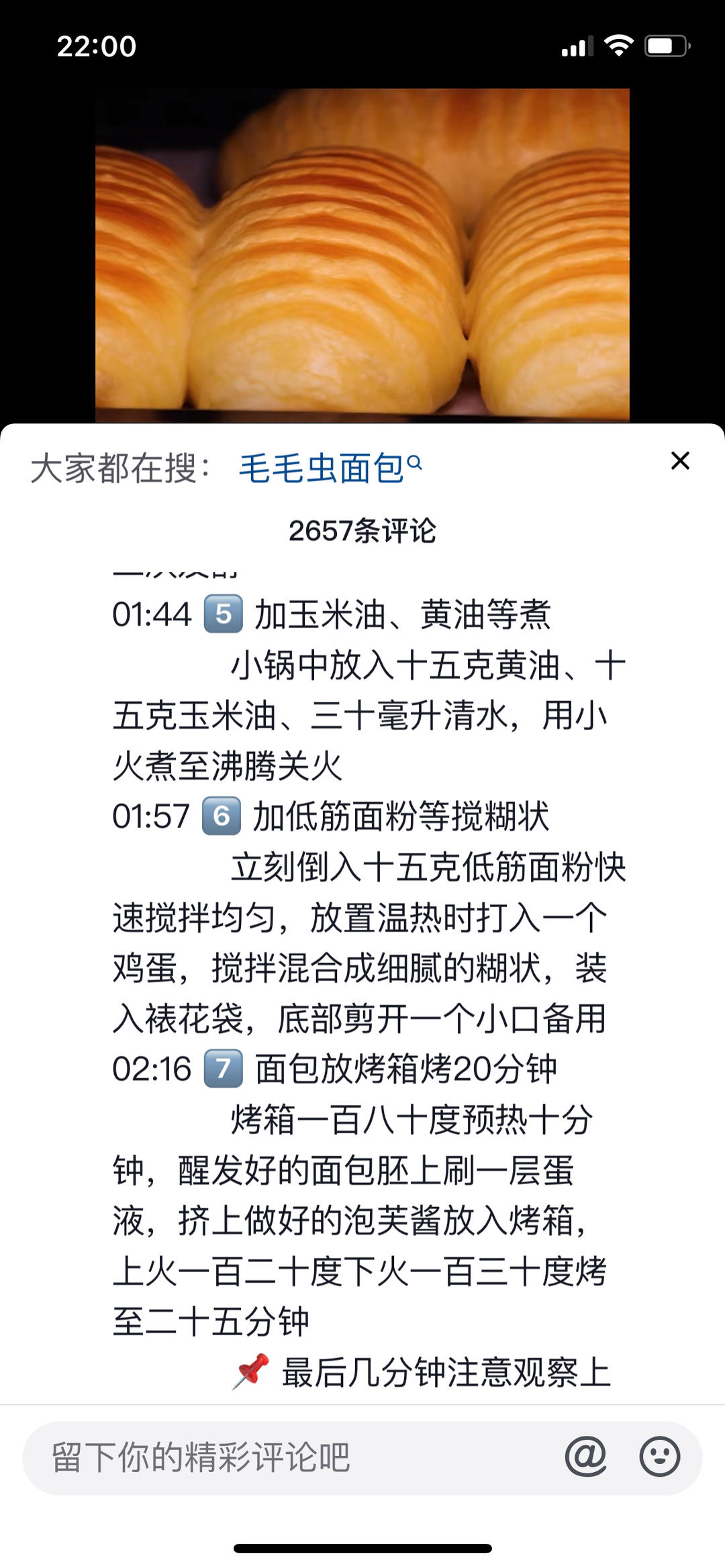Search for 毛毛虫面包 suggestion
The image size is (725, 1568).
(x=330, y=468)
